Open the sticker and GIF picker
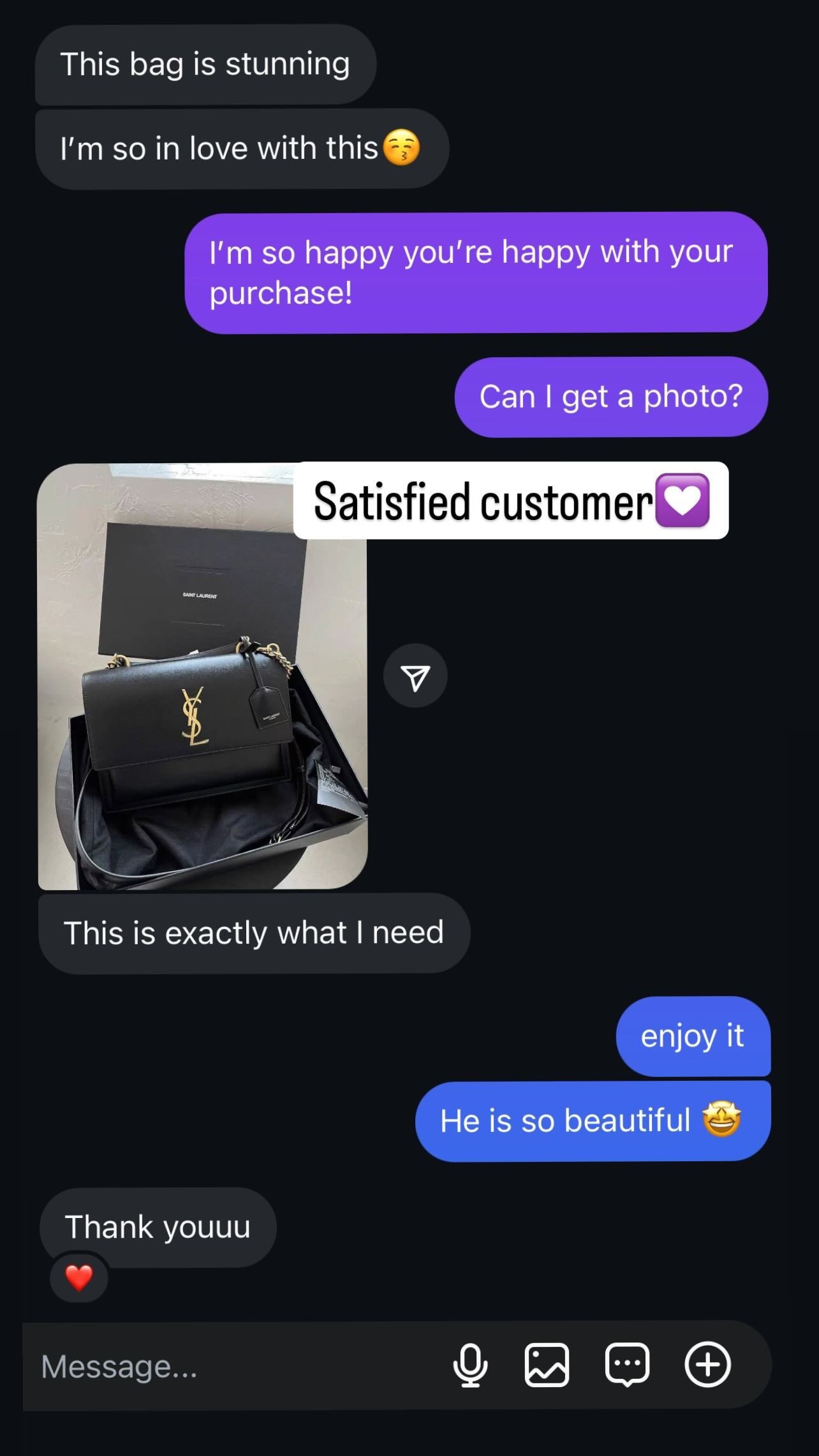The width and height of the screenshot is (819, 1456). click(x=627, y=1365)
